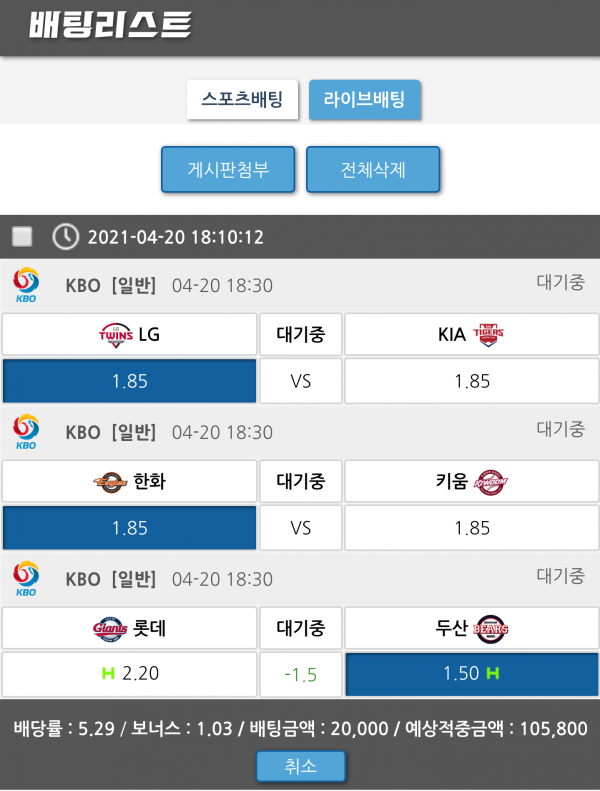Tap the 취소 cancel button
600x791 pixels.
coord(301,766)
